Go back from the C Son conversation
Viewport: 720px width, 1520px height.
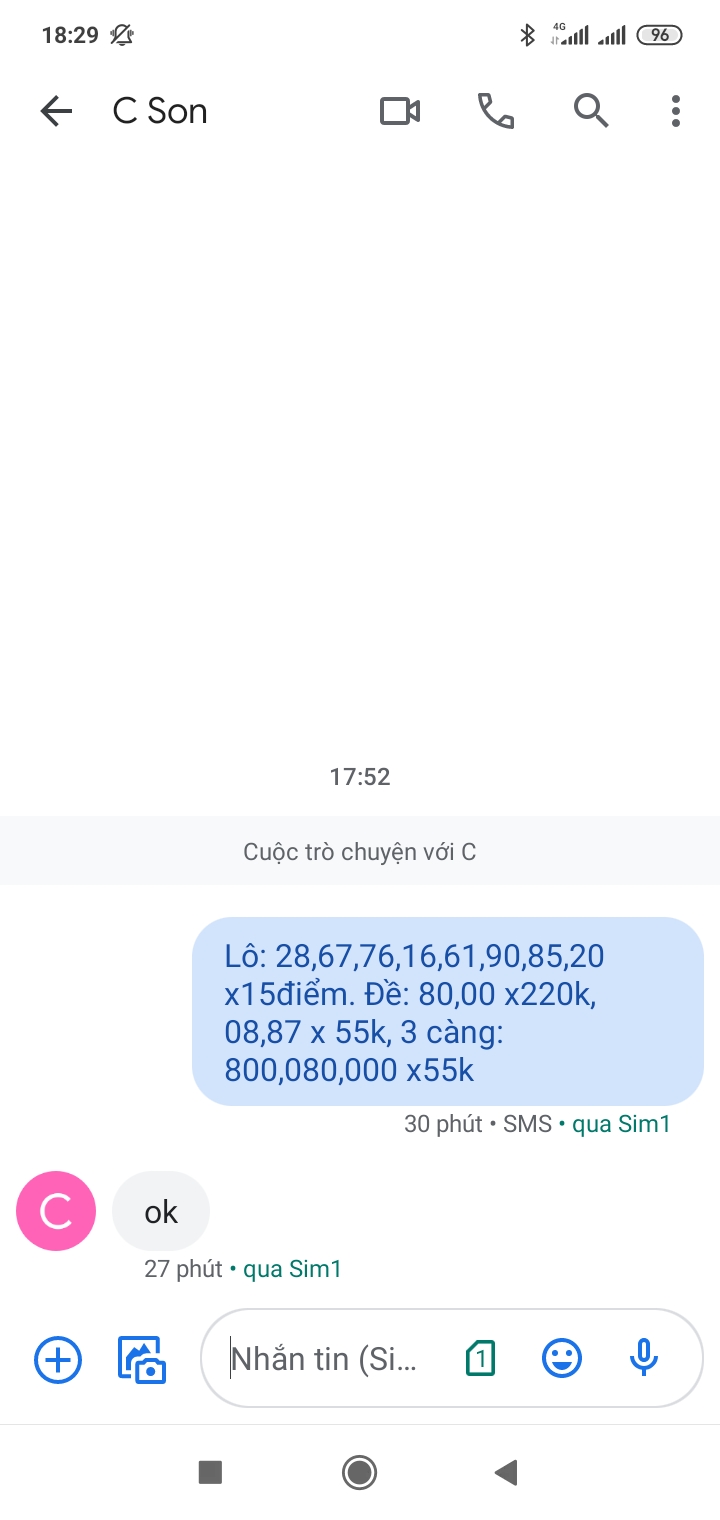57,111
